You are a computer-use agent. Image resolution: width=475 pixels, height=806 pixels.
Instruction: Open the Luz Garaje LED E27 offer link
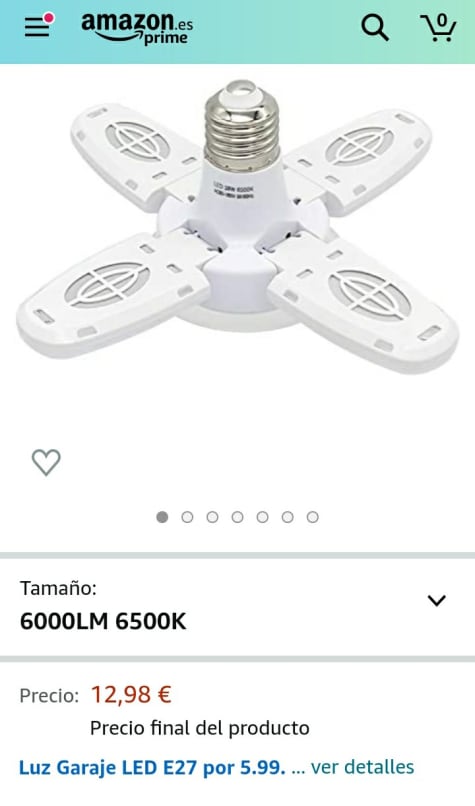click(x=152, y=767)
